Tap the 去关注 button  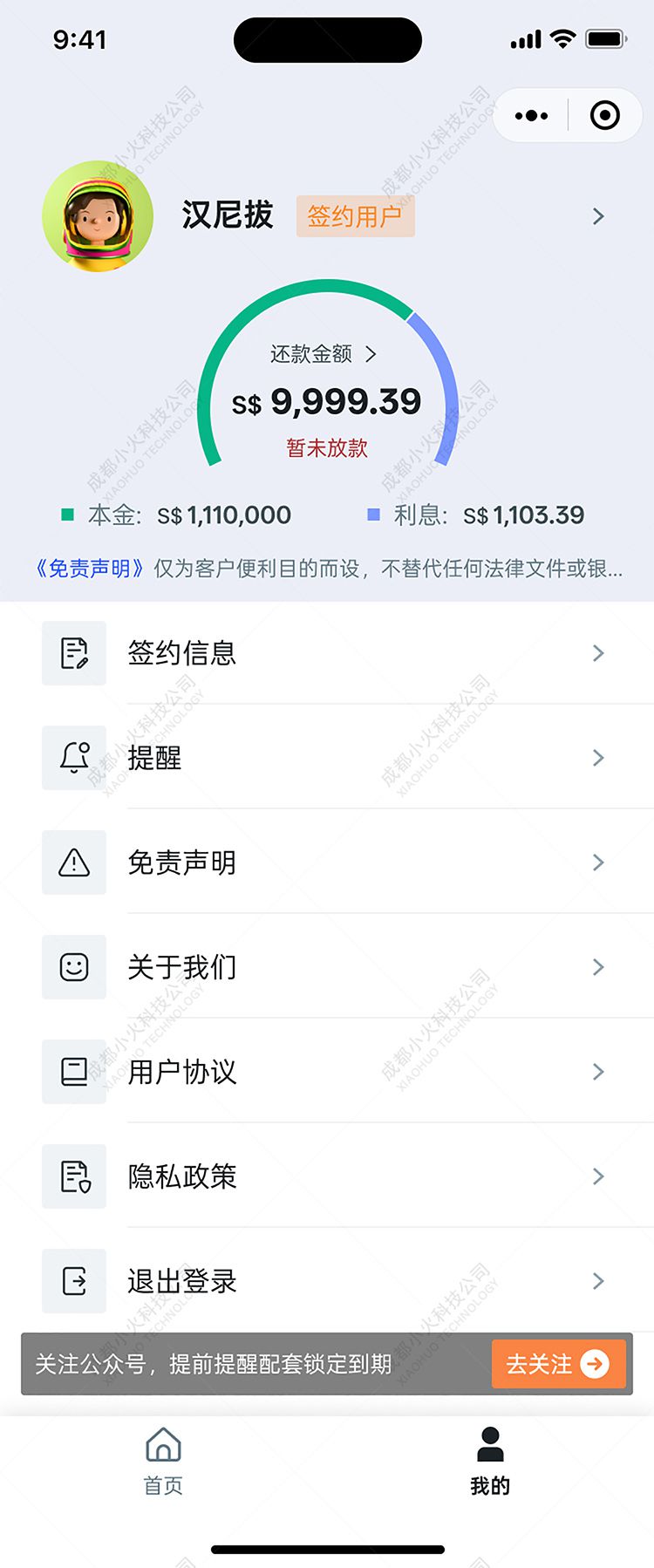(558, 1363)
